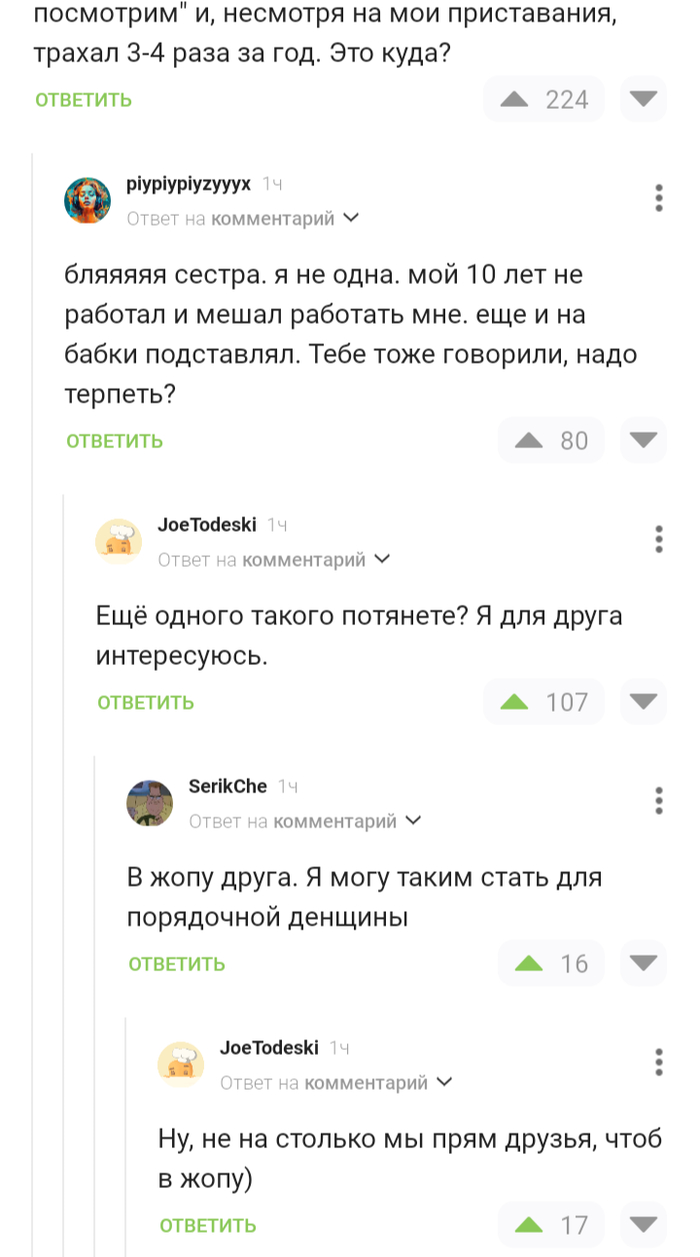The image size is (700, 1257).
Task: Open overflow menu on SerikChe's comment
Action: [659, 800]
